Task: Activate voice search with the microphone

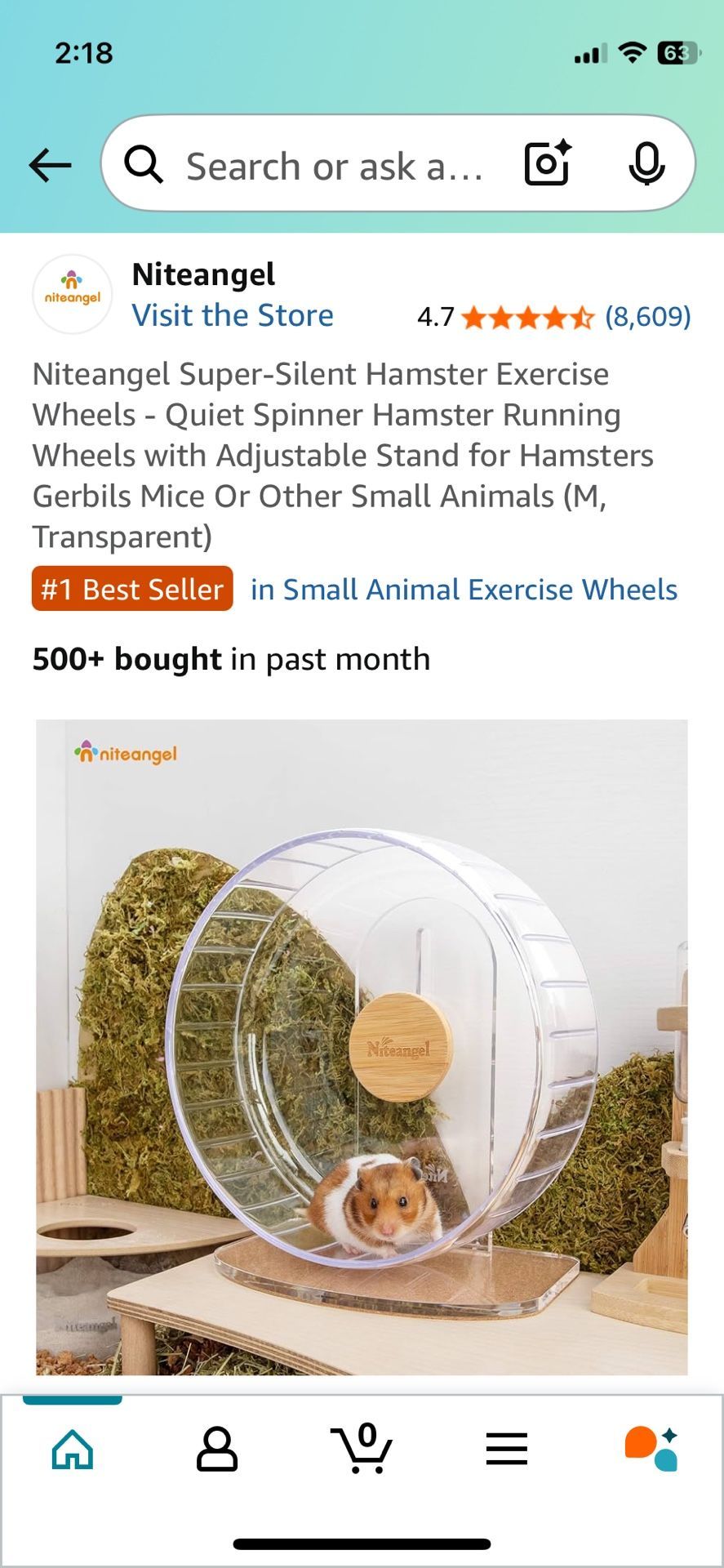Action: [645, 163]
